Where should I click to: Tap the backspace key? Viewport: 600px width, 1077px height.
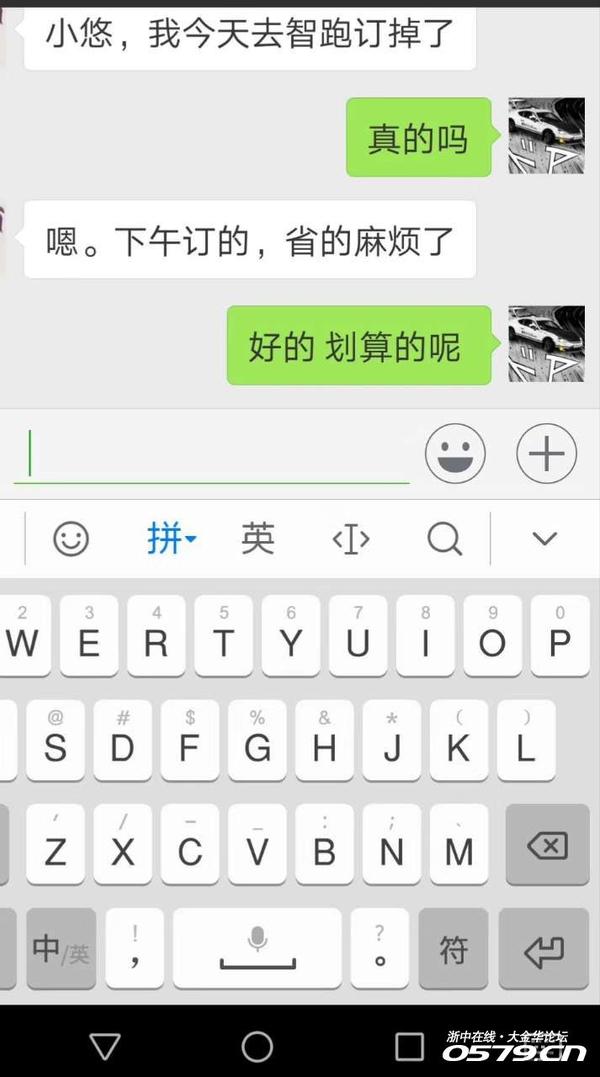click(547, 846)
